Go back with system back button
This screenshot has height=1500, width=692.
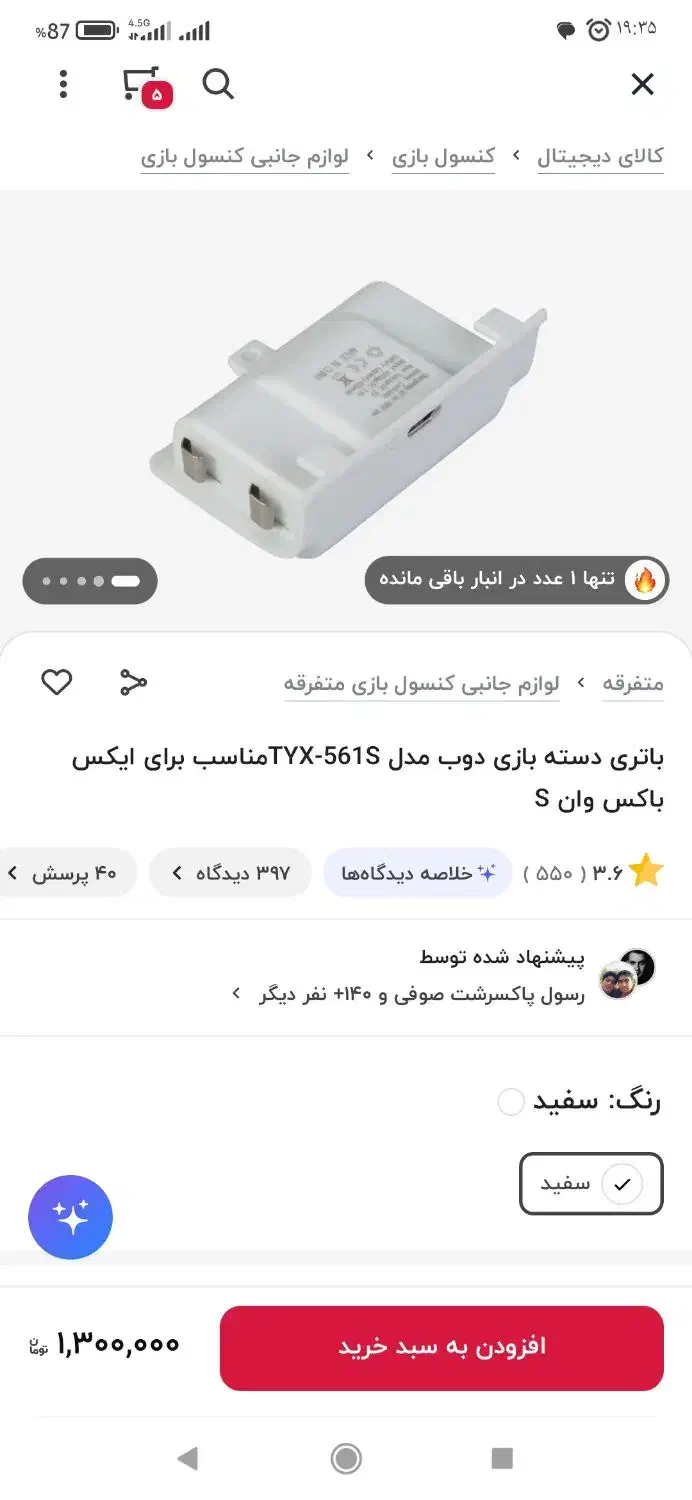[x=187, y=1459]
